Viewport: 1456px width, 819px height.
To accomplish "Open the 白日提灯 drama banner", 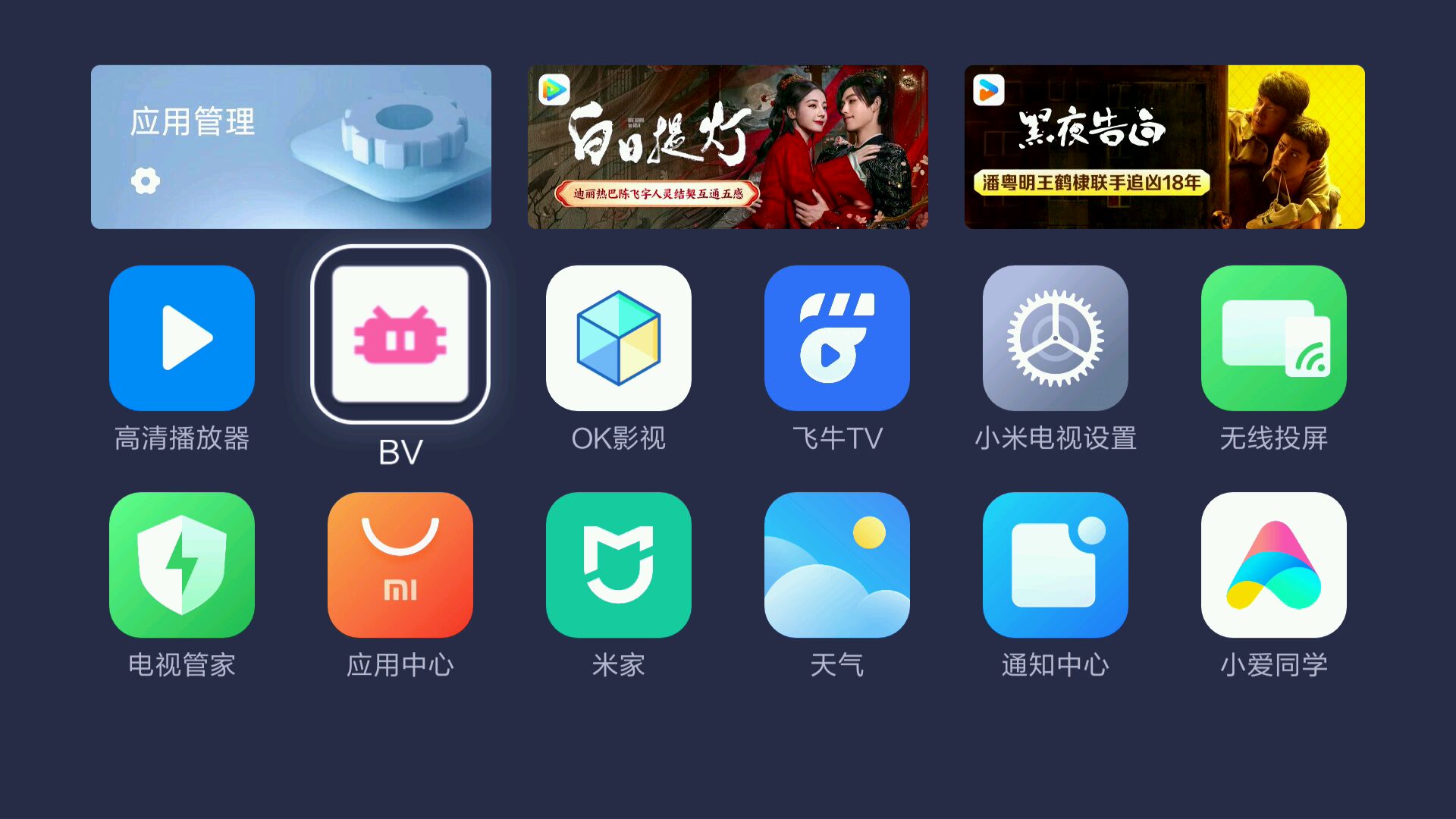I will click(728, 147).
